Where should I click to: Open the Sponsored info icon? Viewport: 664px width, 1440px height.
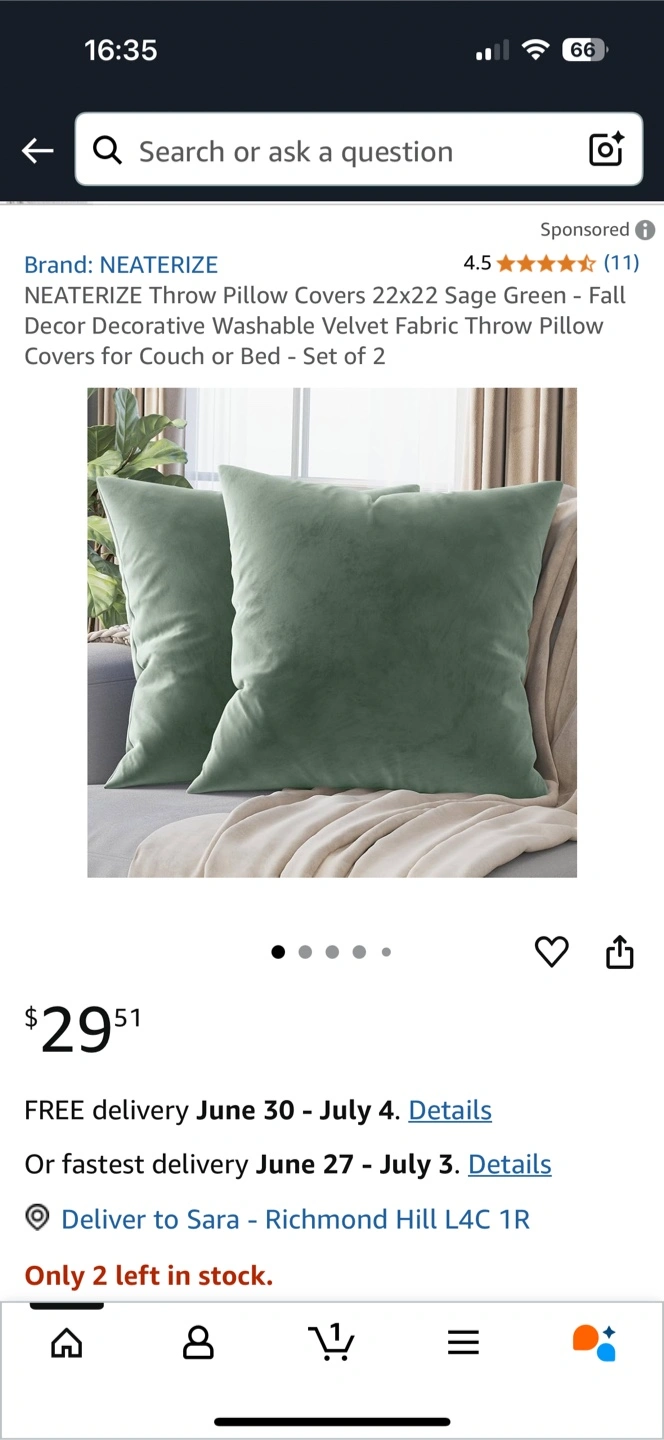645,230
